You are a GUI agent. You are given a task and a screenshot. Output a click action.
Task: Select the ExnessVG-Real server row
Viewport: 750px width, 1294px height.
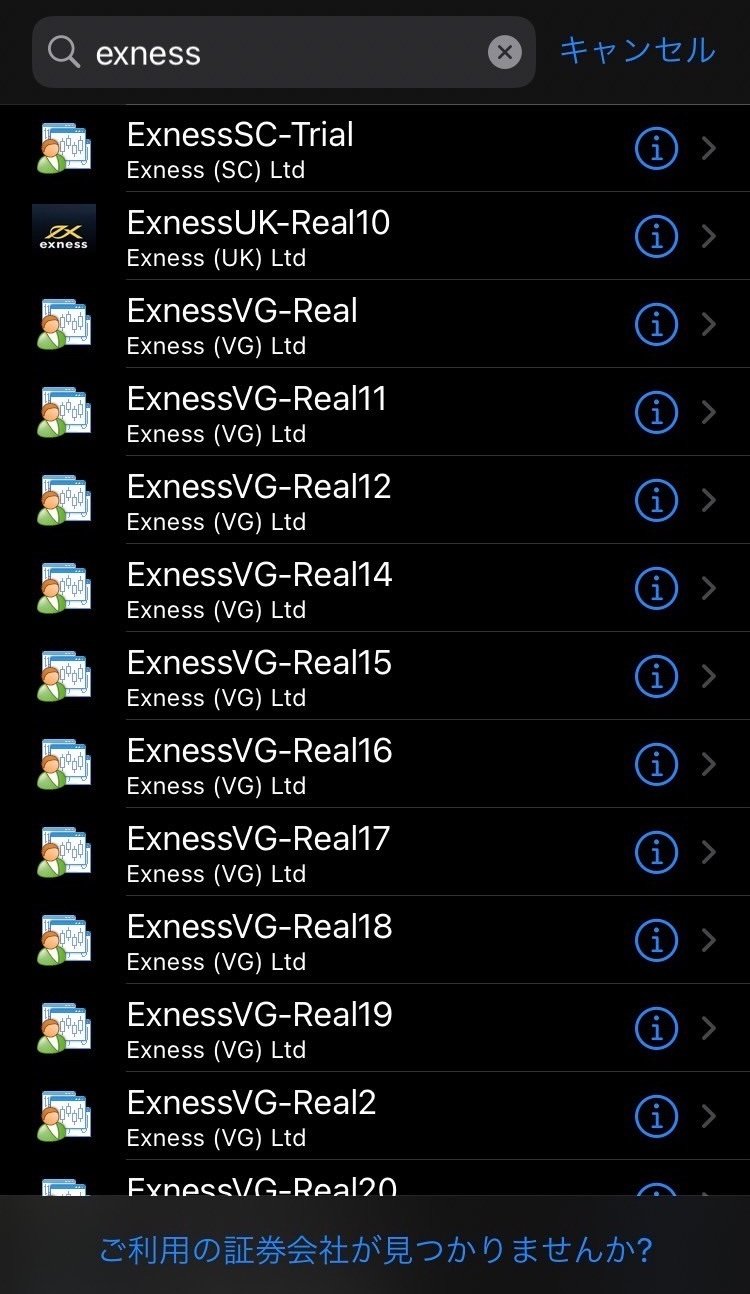[x=375, y=324]
